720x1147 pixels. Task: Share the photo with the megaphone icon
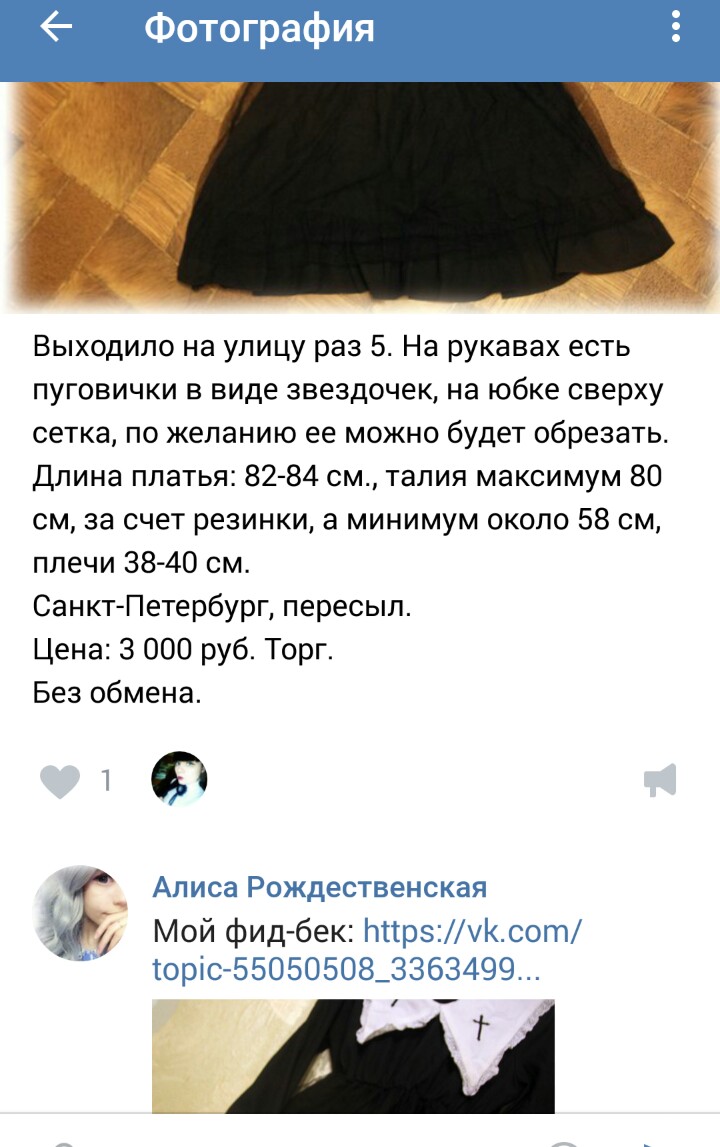(x=660, y=780)
